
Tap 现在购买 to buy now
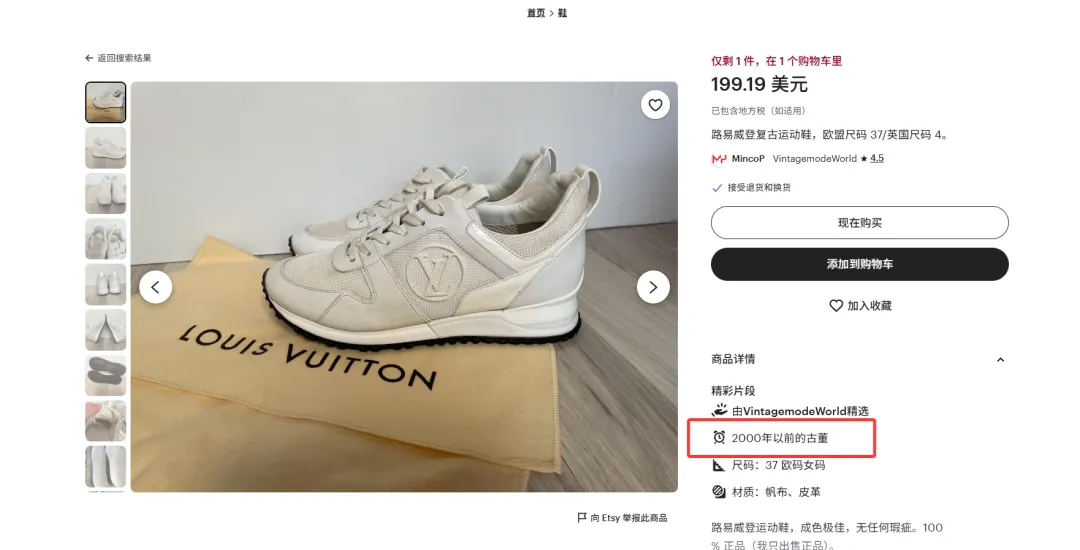pos(859,222)
